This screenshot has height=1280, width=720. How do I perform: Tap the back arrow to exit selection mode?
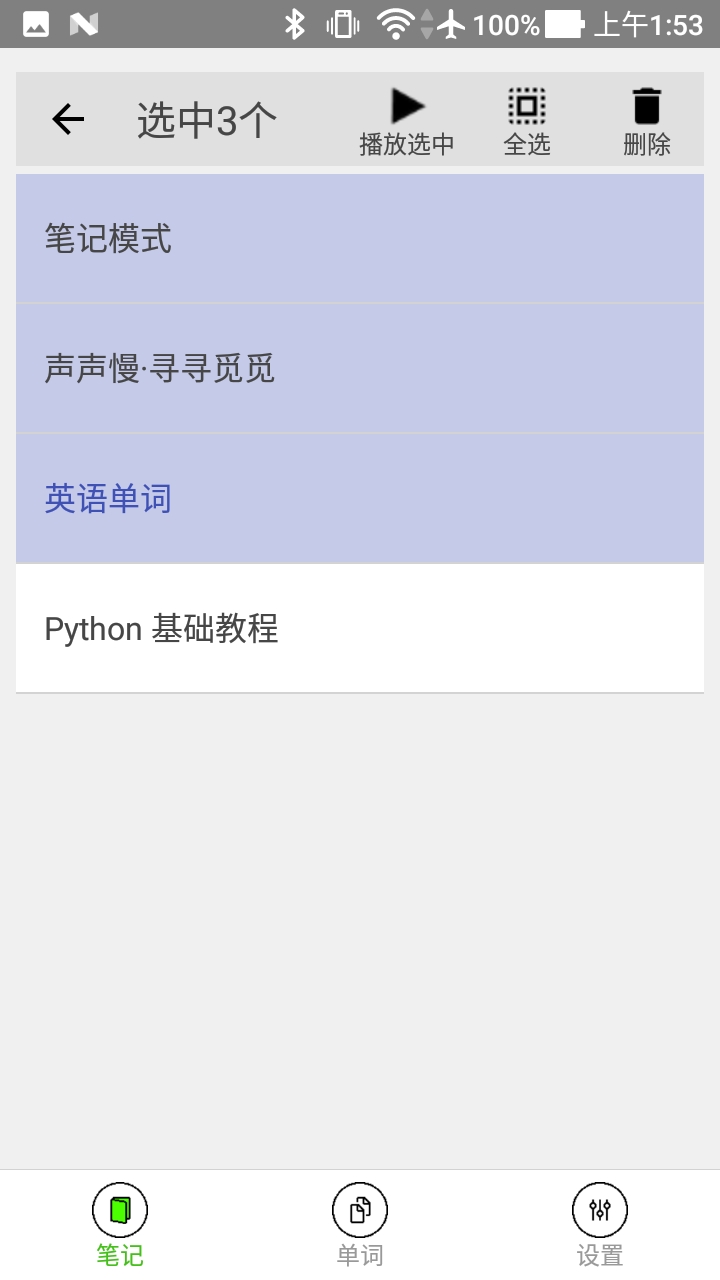pos(67,118)
